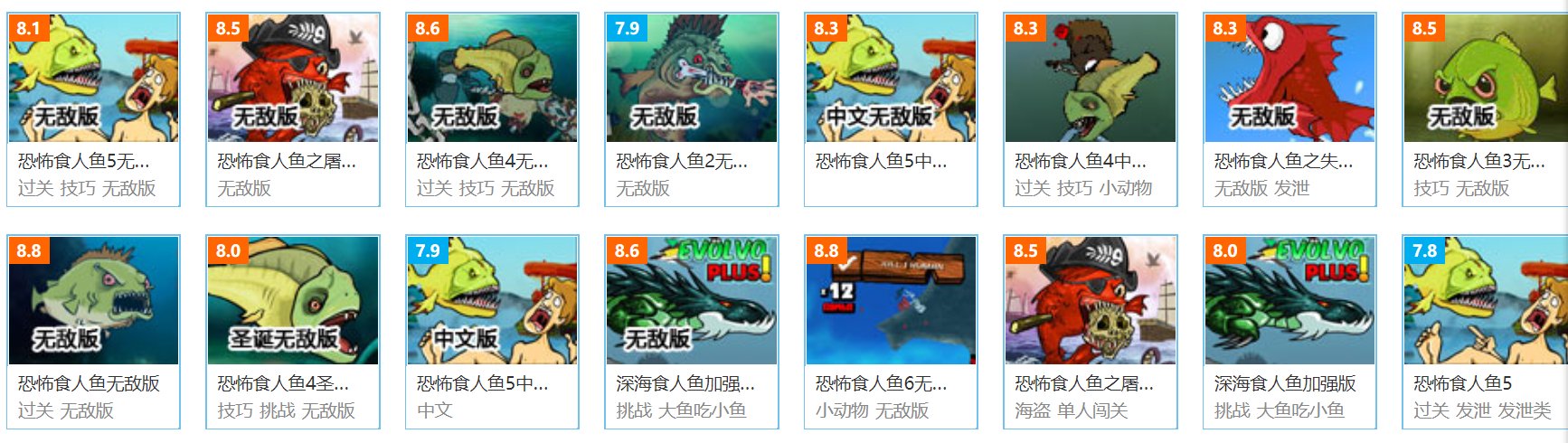
Task: Open the 恐怖食人鱼6无敌版 game card
Action: pos(891,301)
